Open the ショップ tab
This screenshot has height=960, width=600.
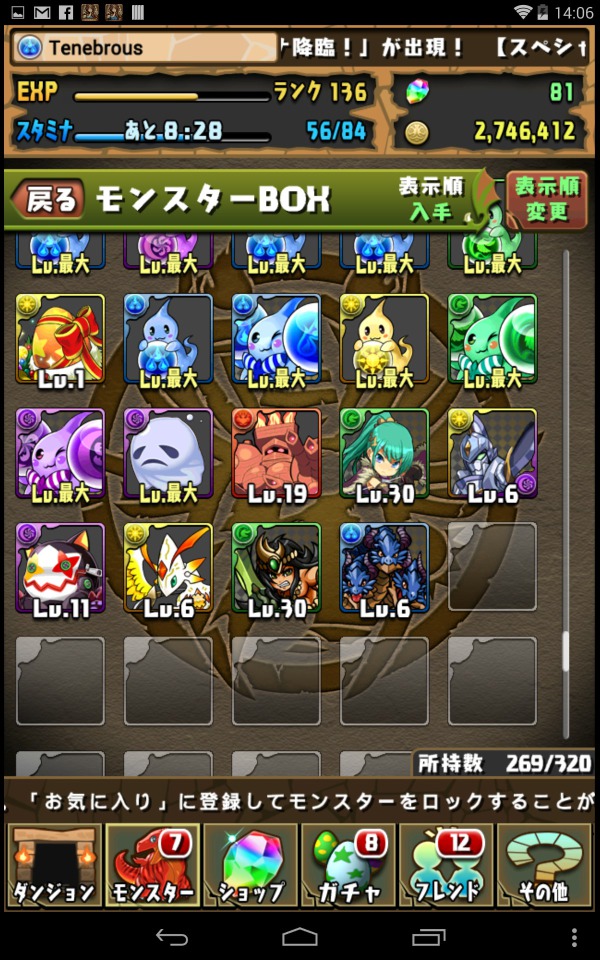250,865
